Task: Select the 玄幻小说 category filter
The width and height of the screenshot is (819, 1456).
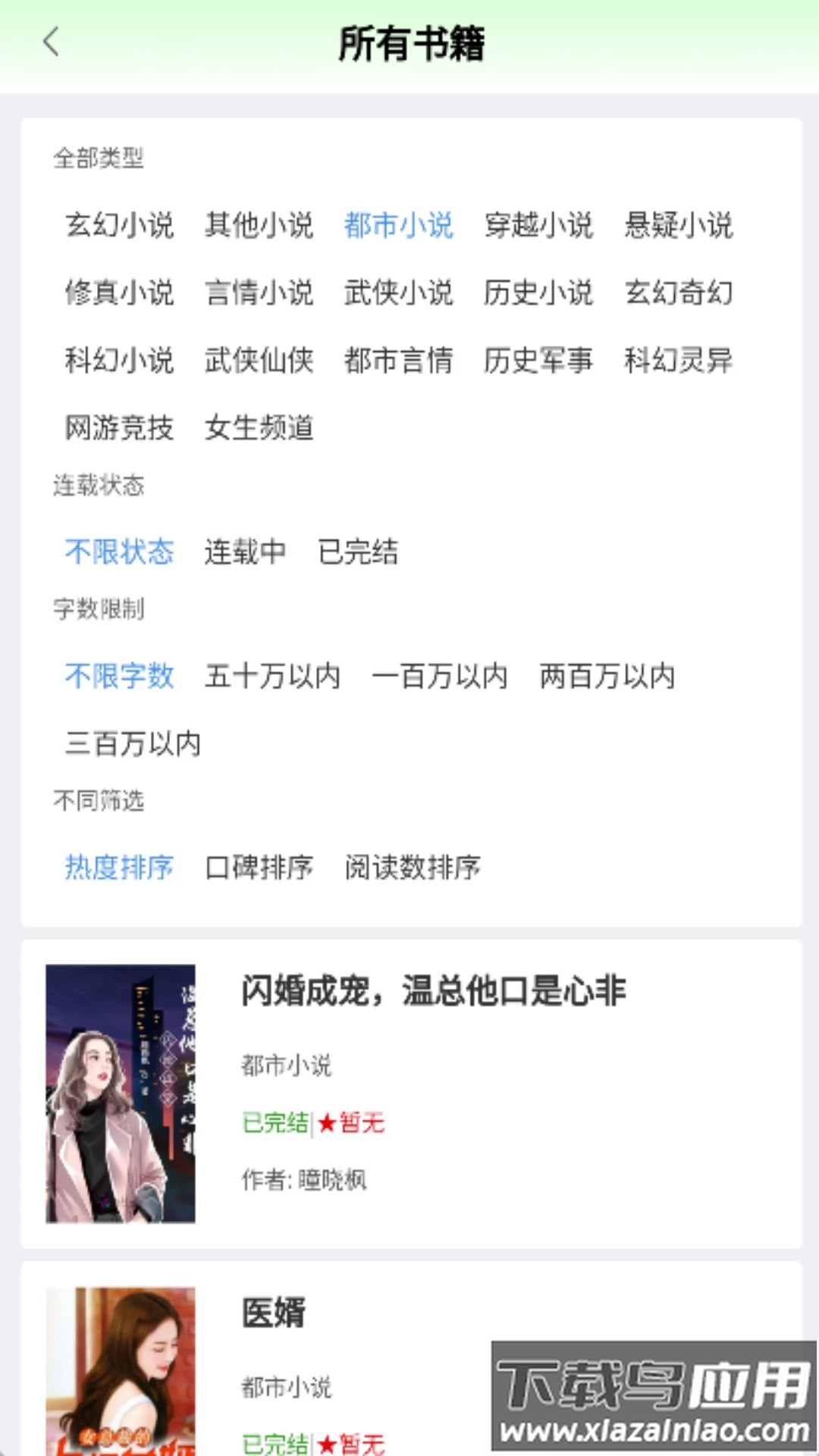Action: [x=118, y=225]
